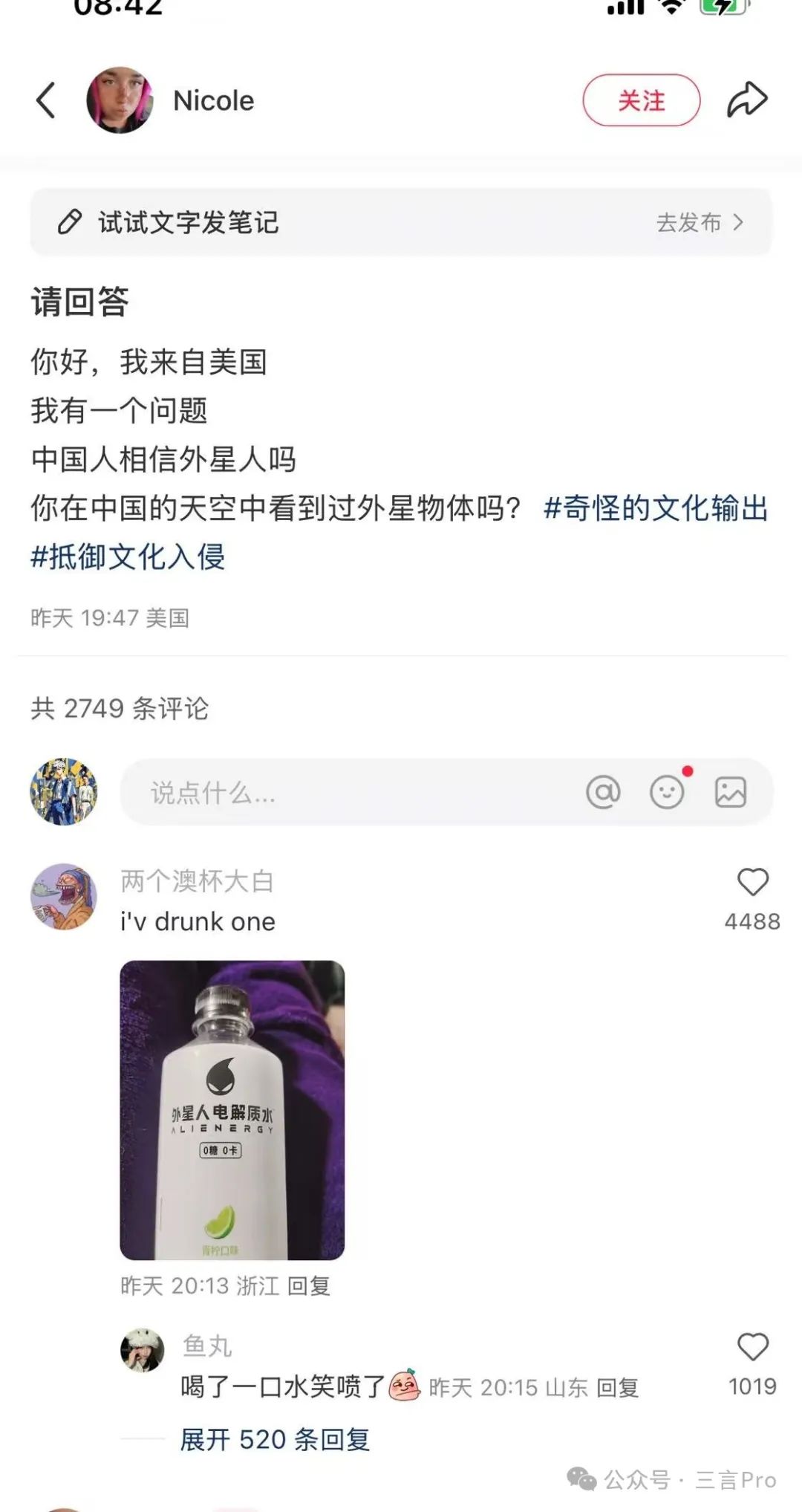Open the 试试文字发笔记 banner
802x1512 pixels.
tap(401, 222)
